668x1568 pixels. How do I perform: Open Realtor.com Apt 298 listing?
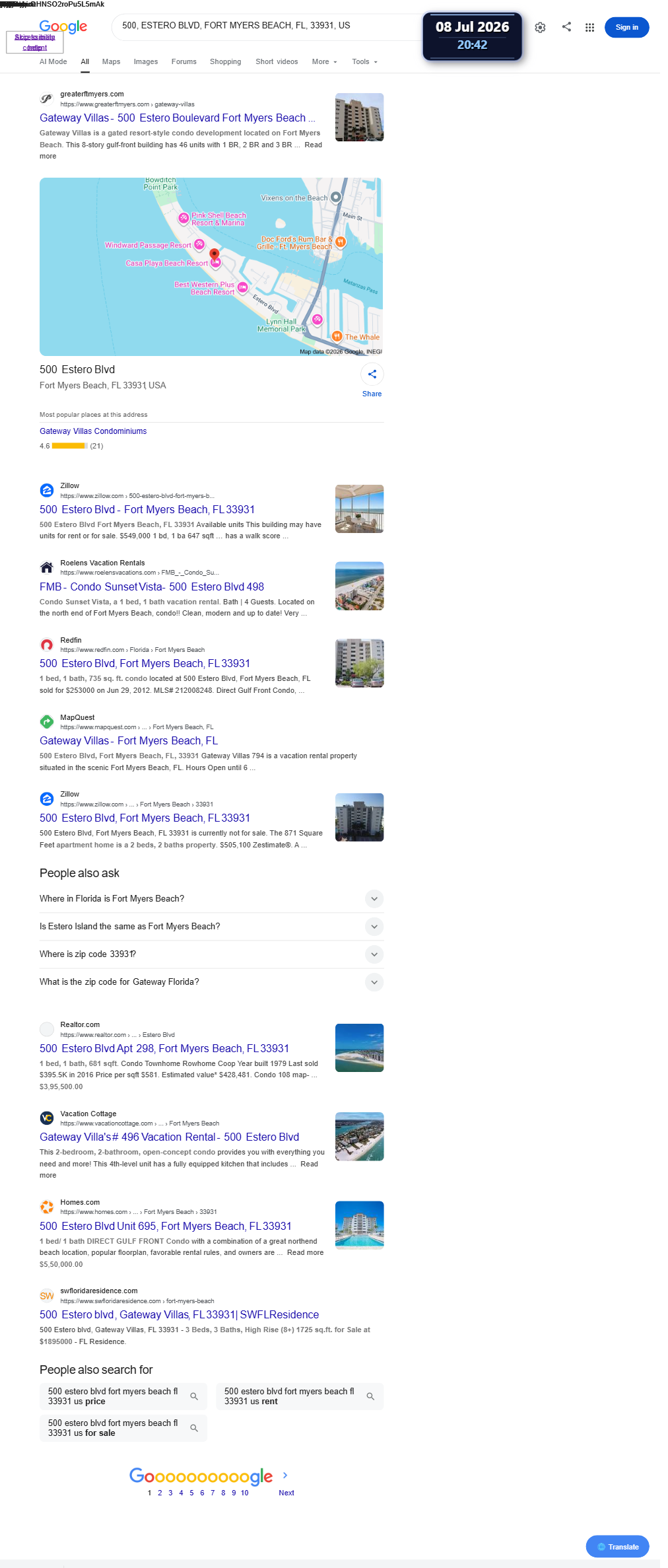pyautogui.click(x=164, y=1048)
